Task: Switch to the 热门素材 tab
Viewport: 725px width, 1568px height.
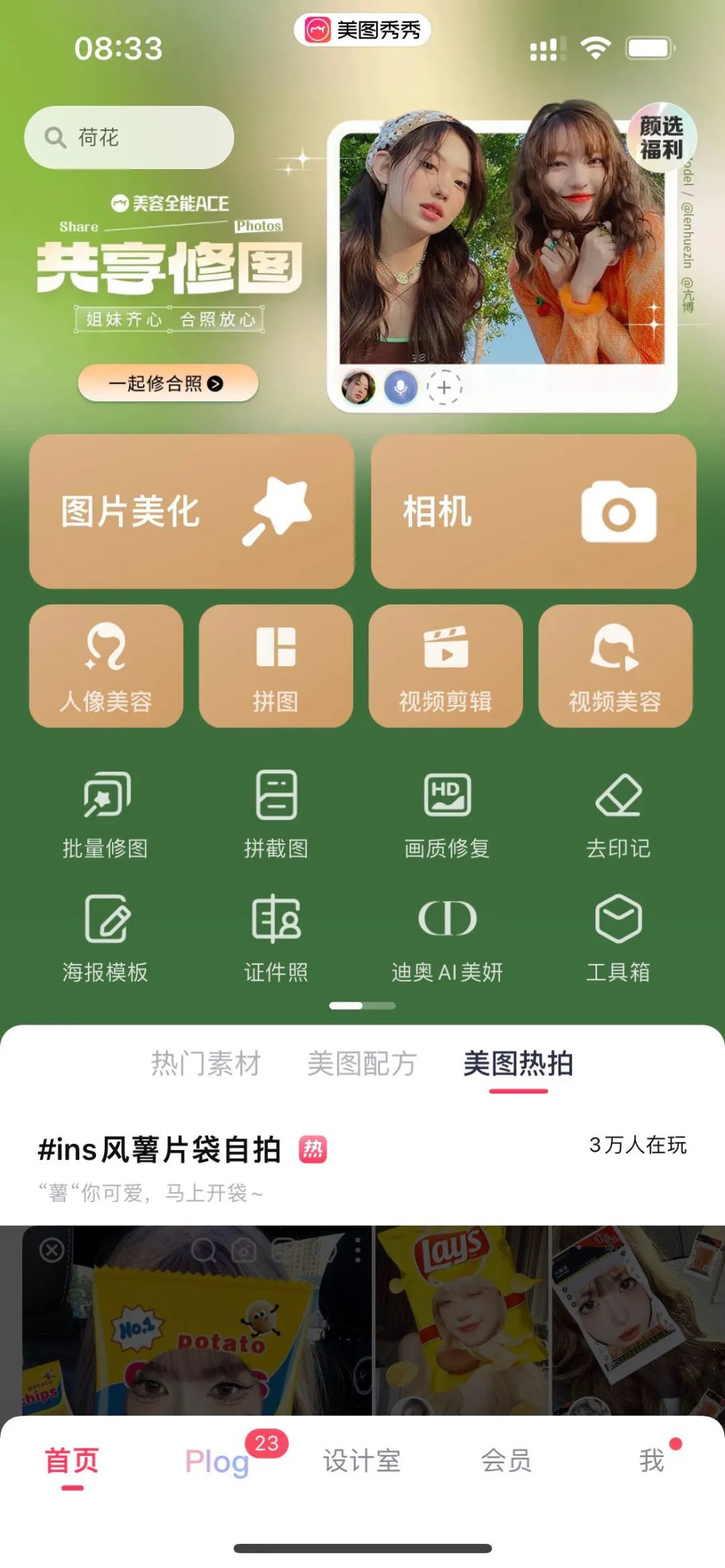Action: click(x=205, y=1063)
